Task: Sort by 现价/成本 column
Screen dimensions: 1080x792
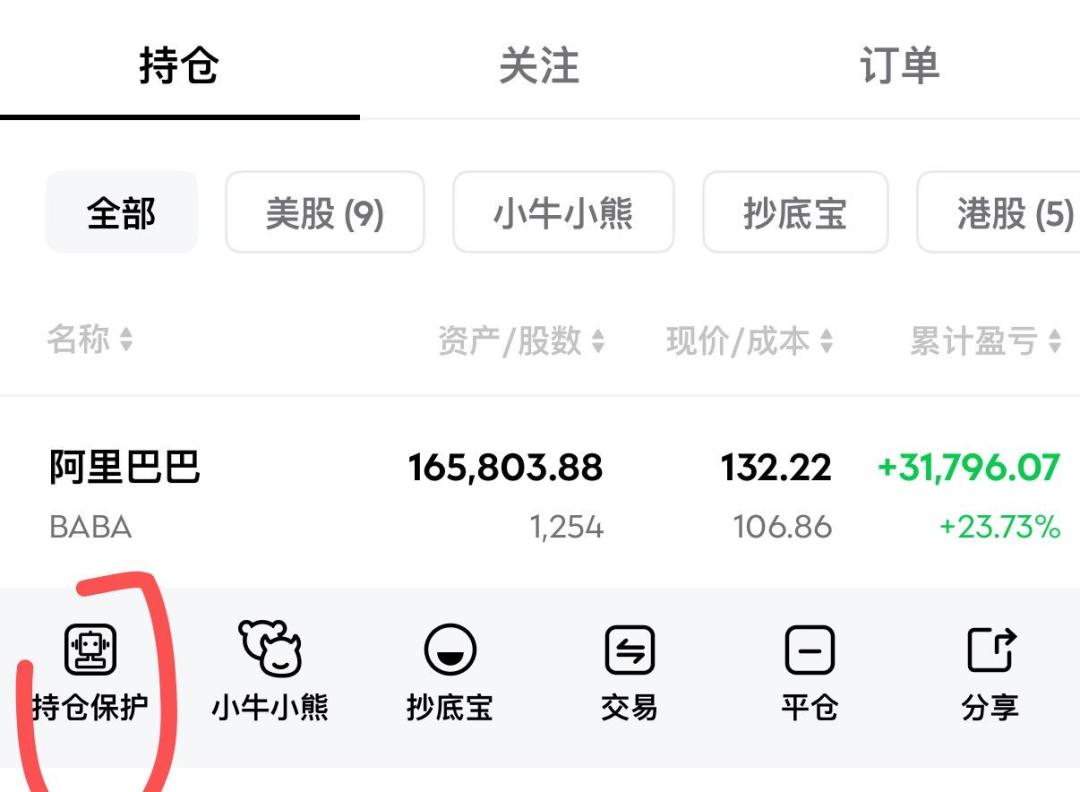Action: 749,342
